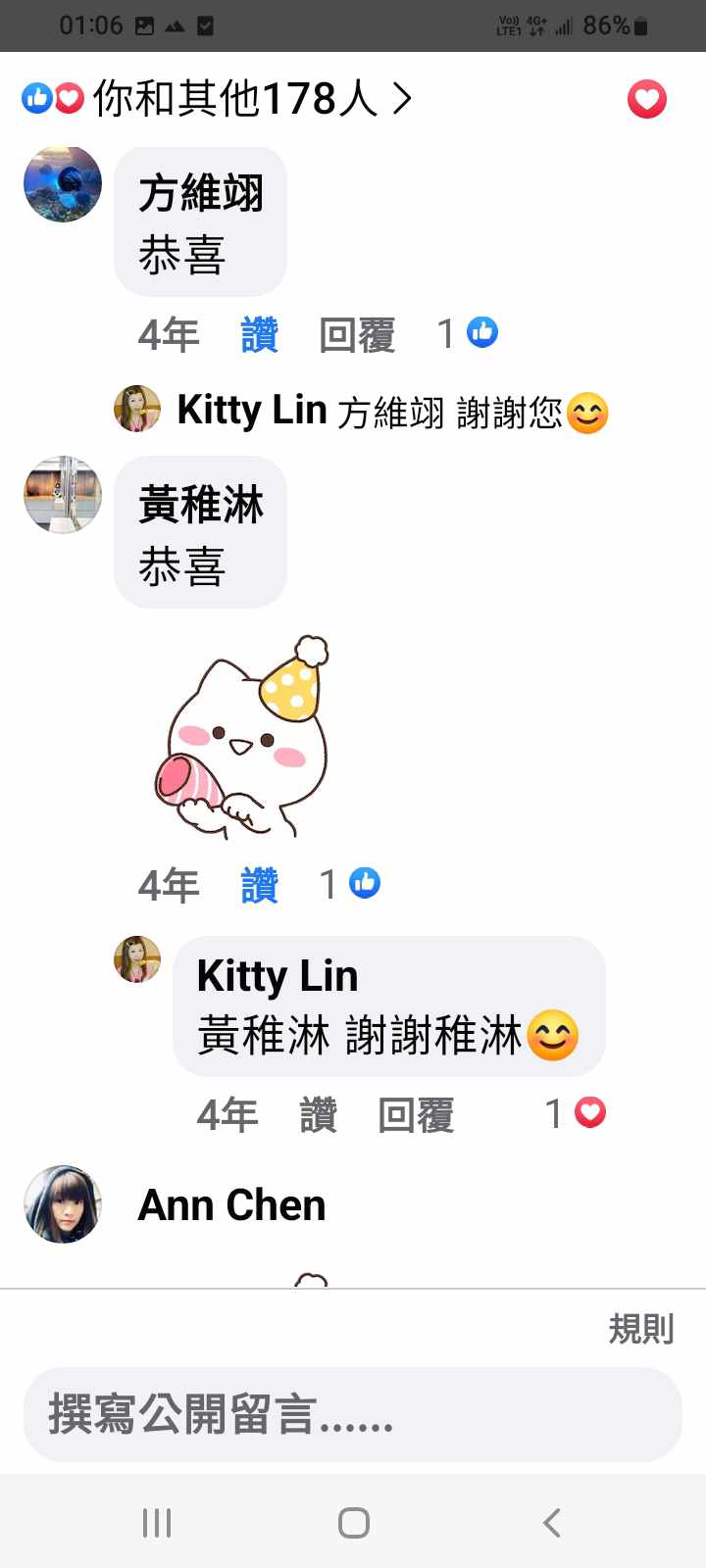Open 方維翊's profile avatar
The height and width of the screenshot is (1568, 706).
click(x=63, y=183)
